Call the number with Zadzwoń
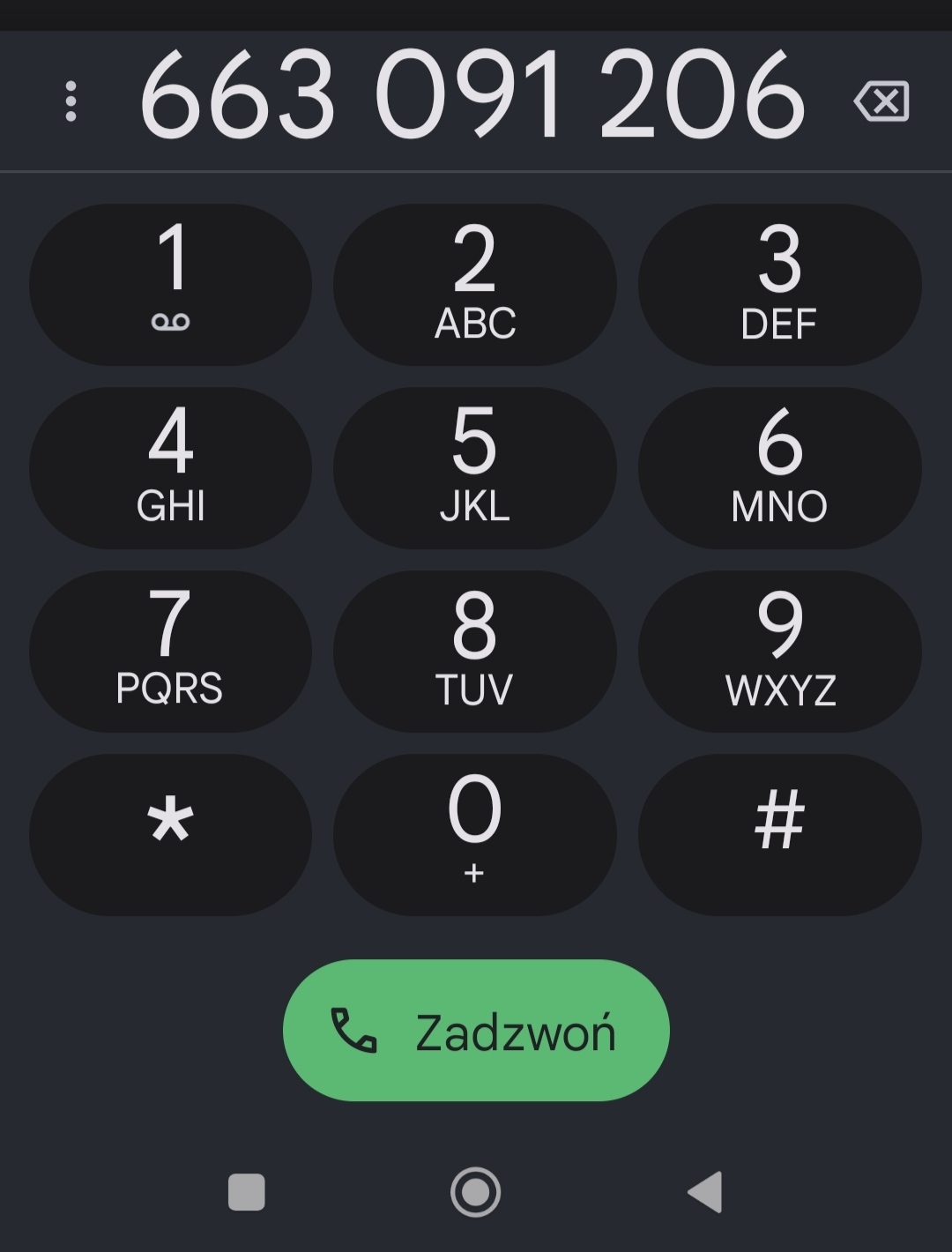 476,1030
